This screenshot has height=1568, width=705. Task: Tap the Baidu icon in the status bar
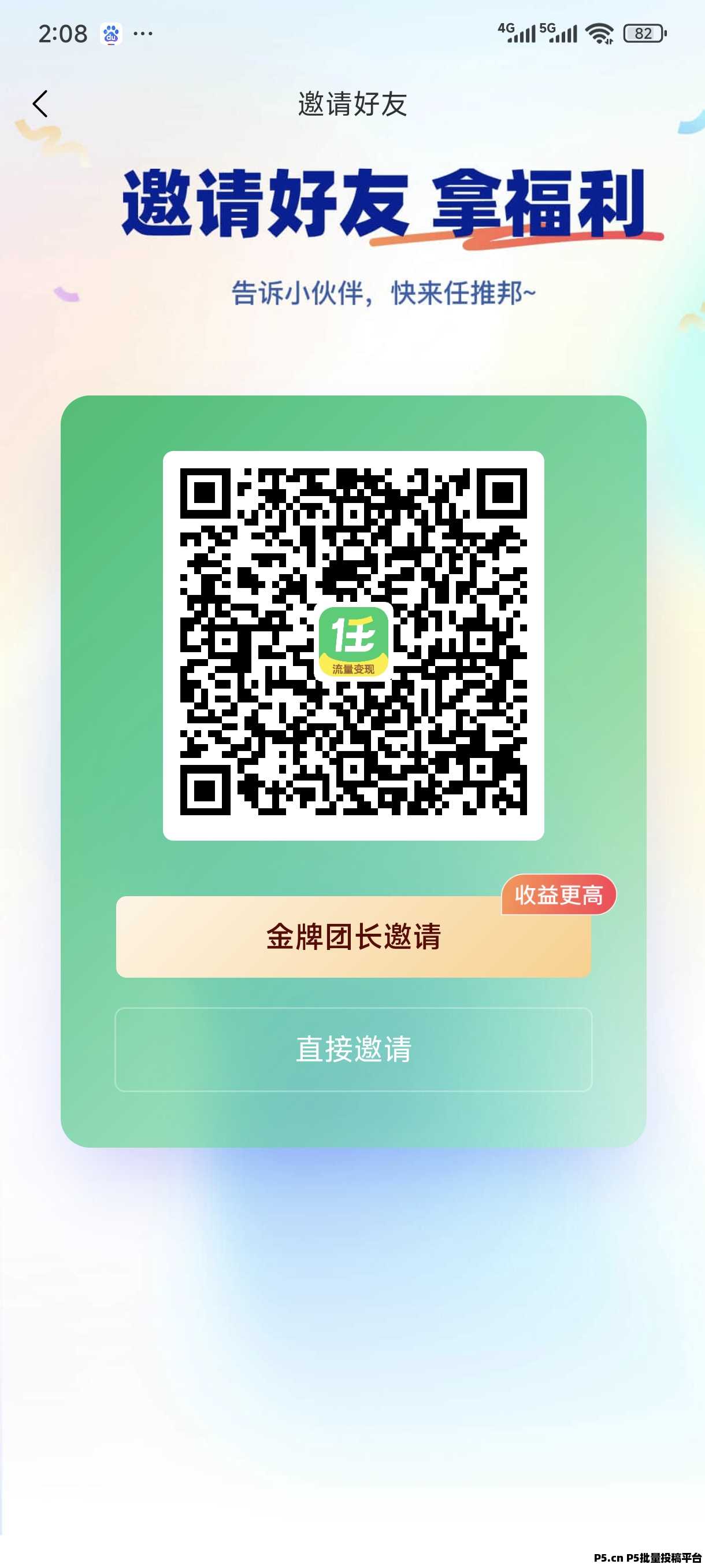coord(112,34)
